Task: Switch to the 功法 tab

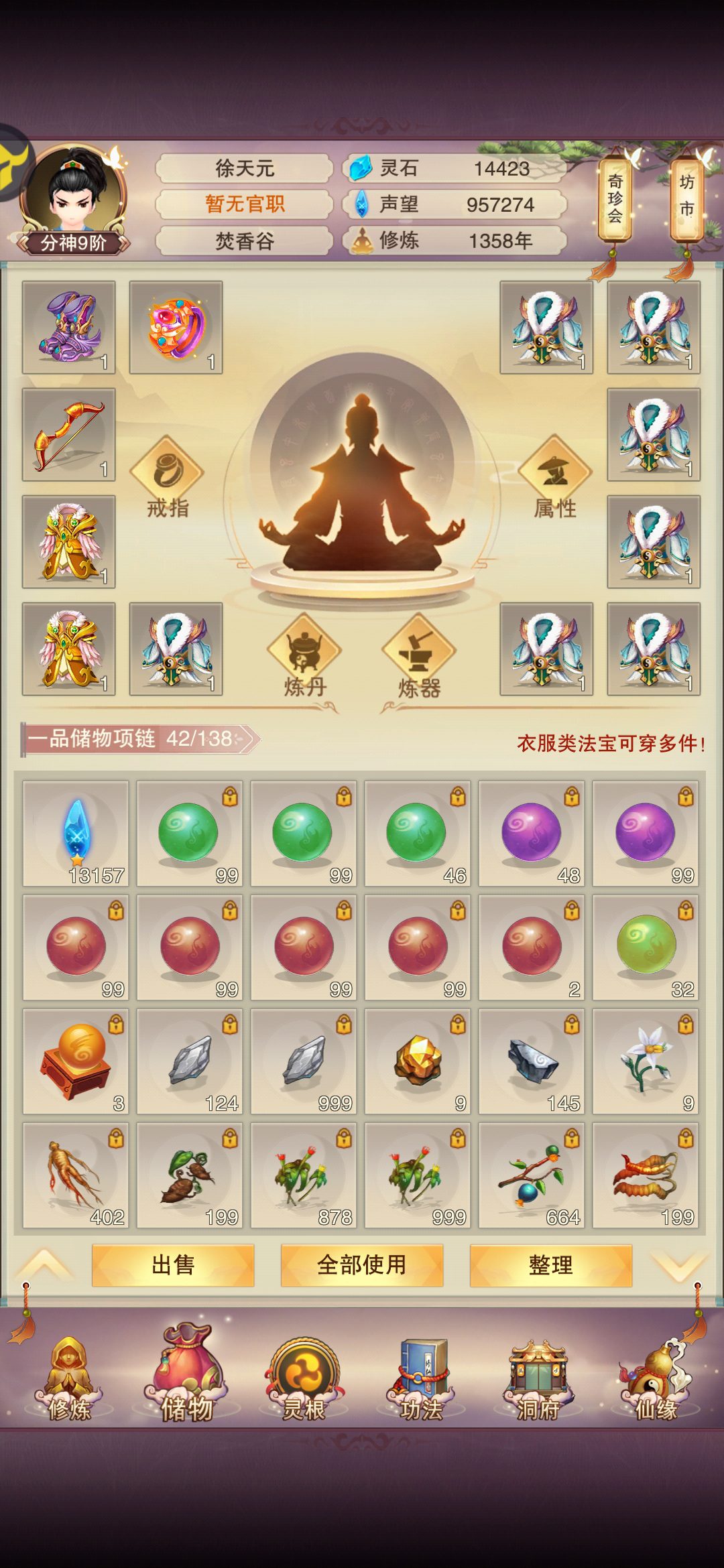Action: coord(421,1382)
